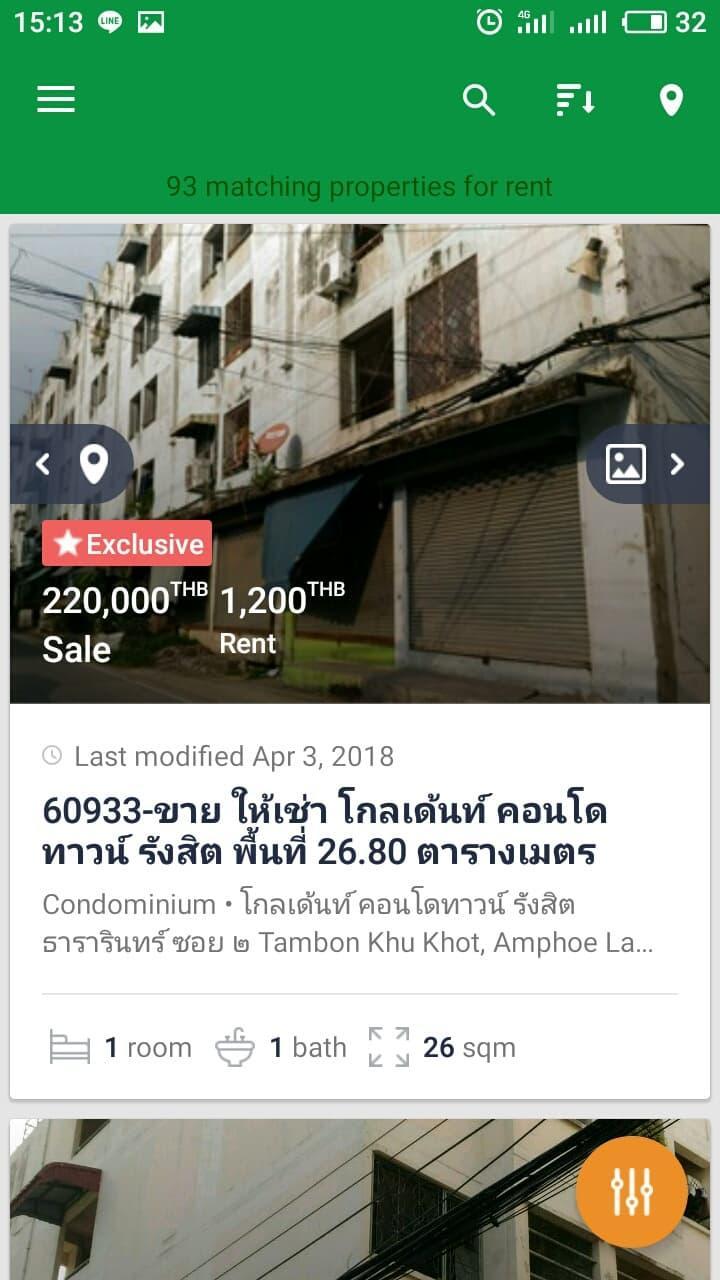
Task: Open the sort options icon
Action: coord(572,100)
